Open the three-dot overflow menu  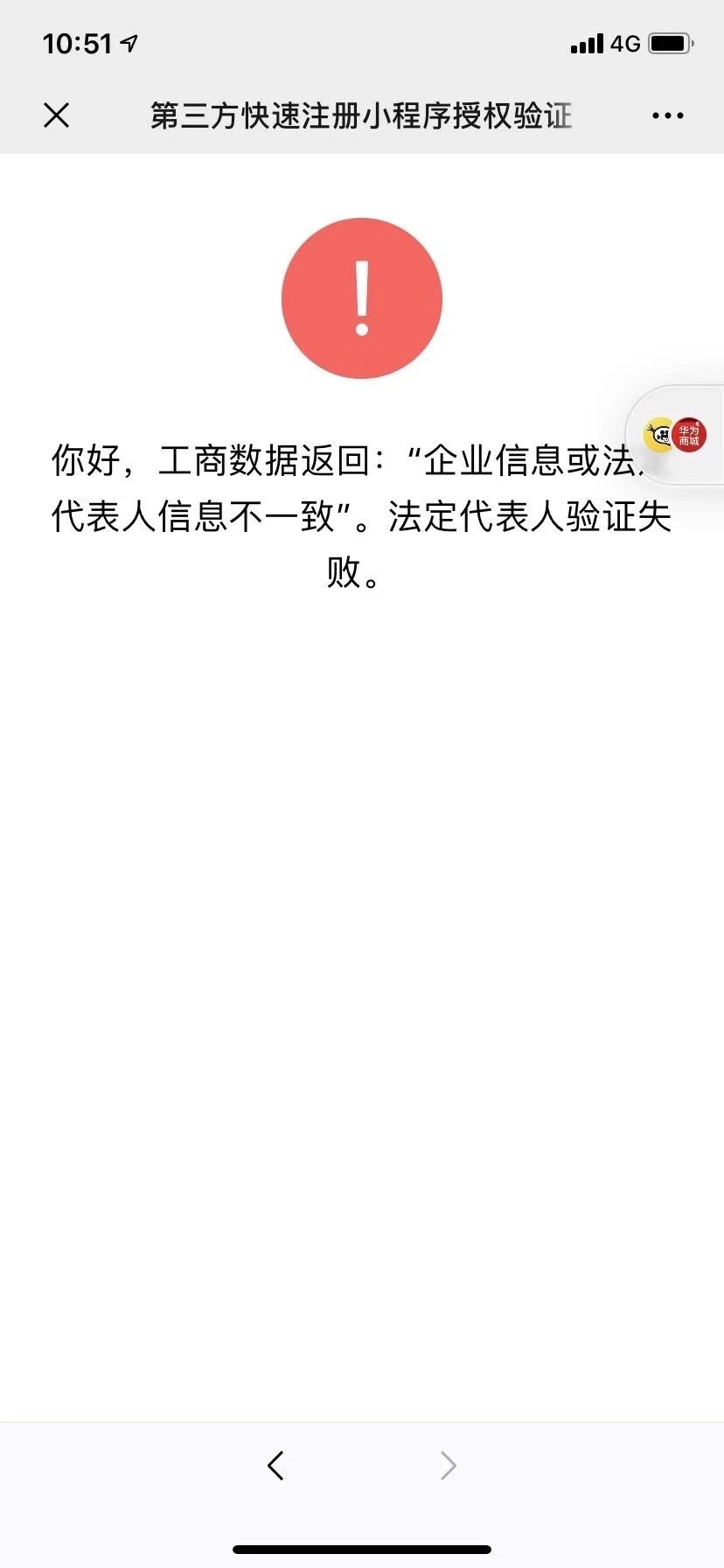(667, 115)
